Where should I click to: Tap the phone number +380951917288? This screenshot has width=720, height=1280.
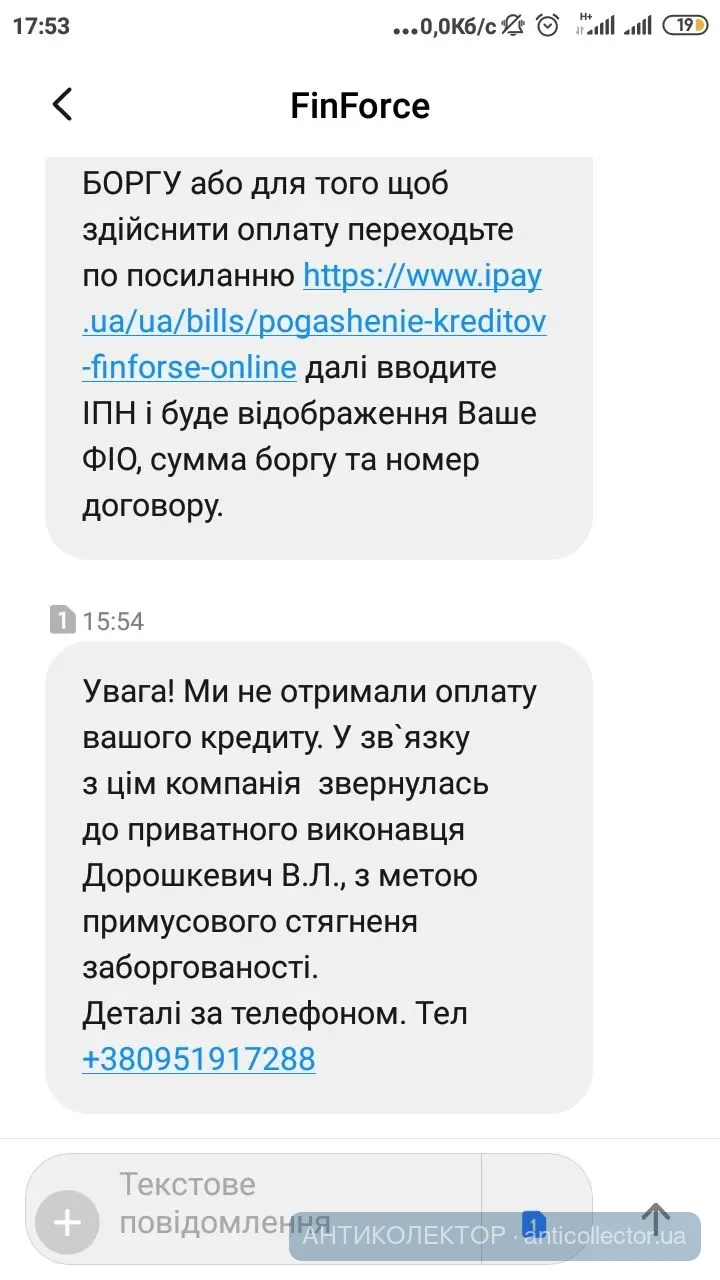tap(198, 1058)
